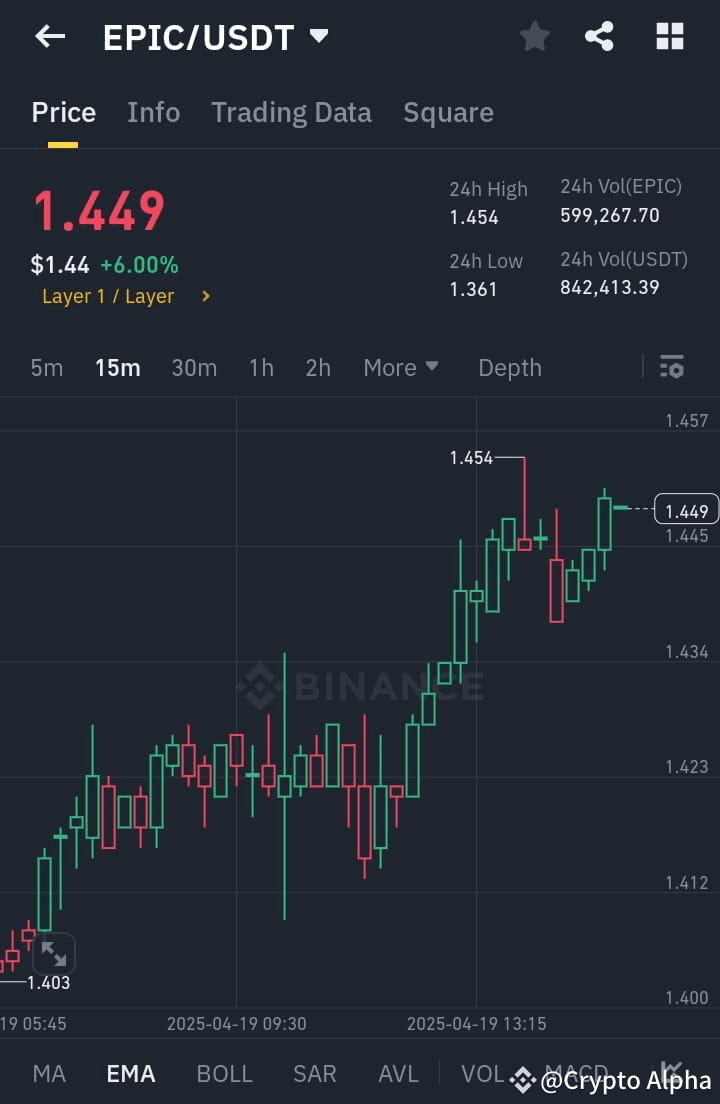The image size is (720, 1104).
Task: Tap the back arrow to exit chart
Action: click(49, 36)
